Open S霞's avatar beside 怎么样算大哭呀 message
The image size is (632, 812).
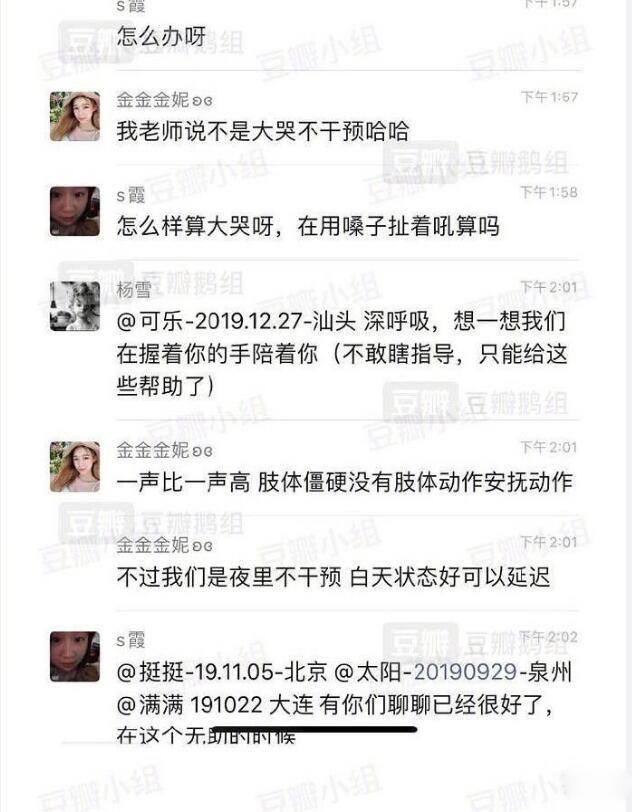click(75, 211)
